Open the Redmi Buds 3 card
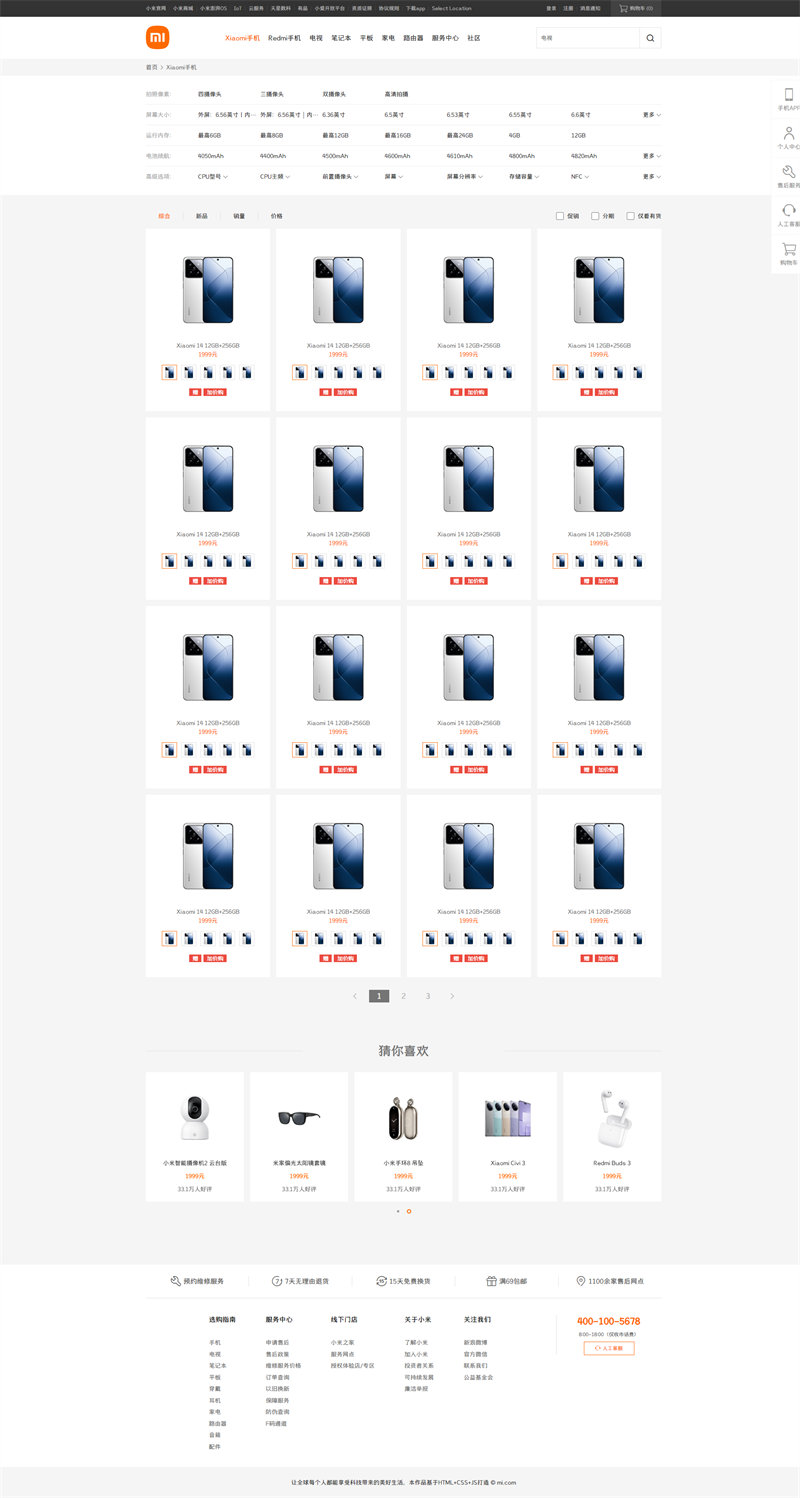The image size is (800, 1498). point(612,1137)
